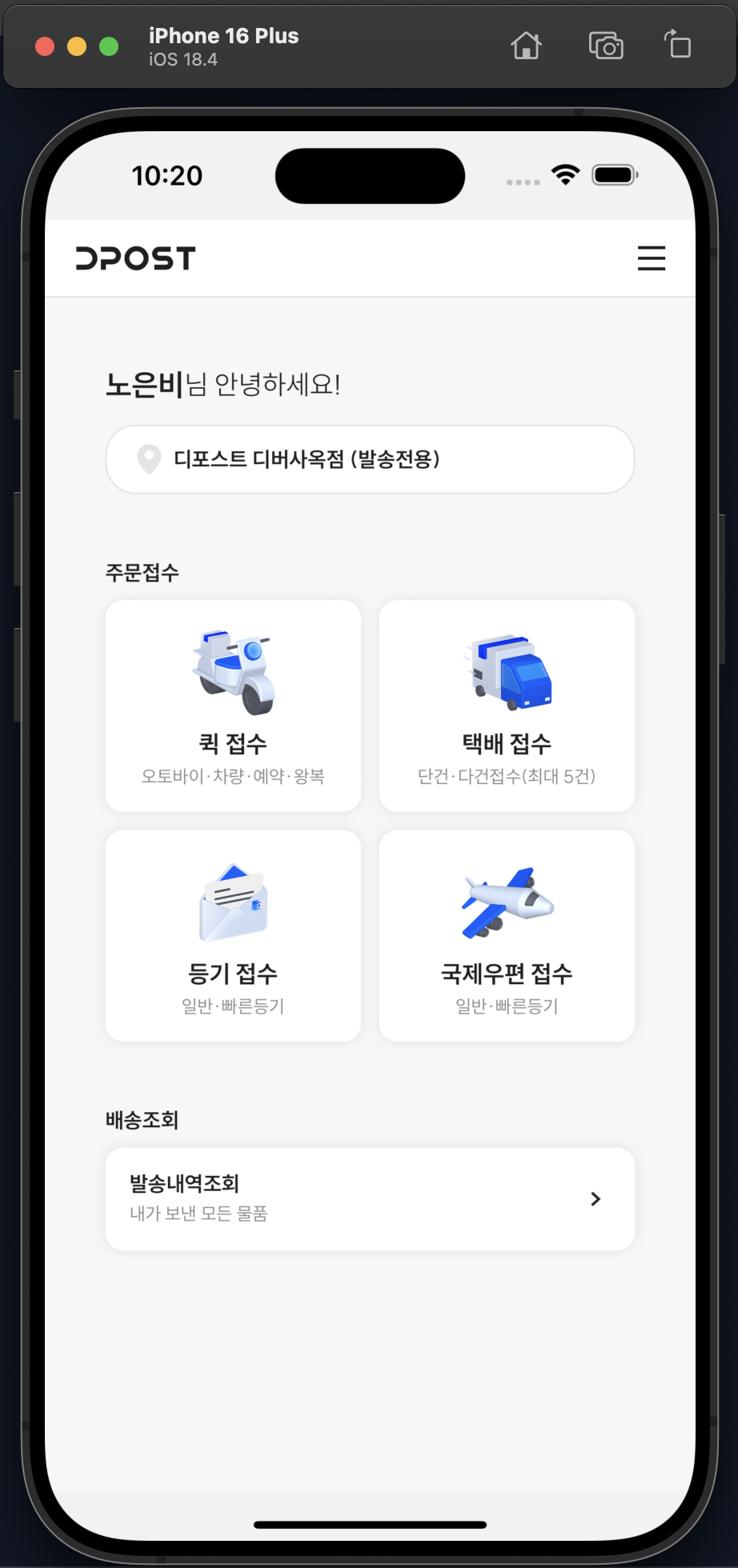
Task: Tap the home indicator bar at screen bottom
Action: point(369,1523)
